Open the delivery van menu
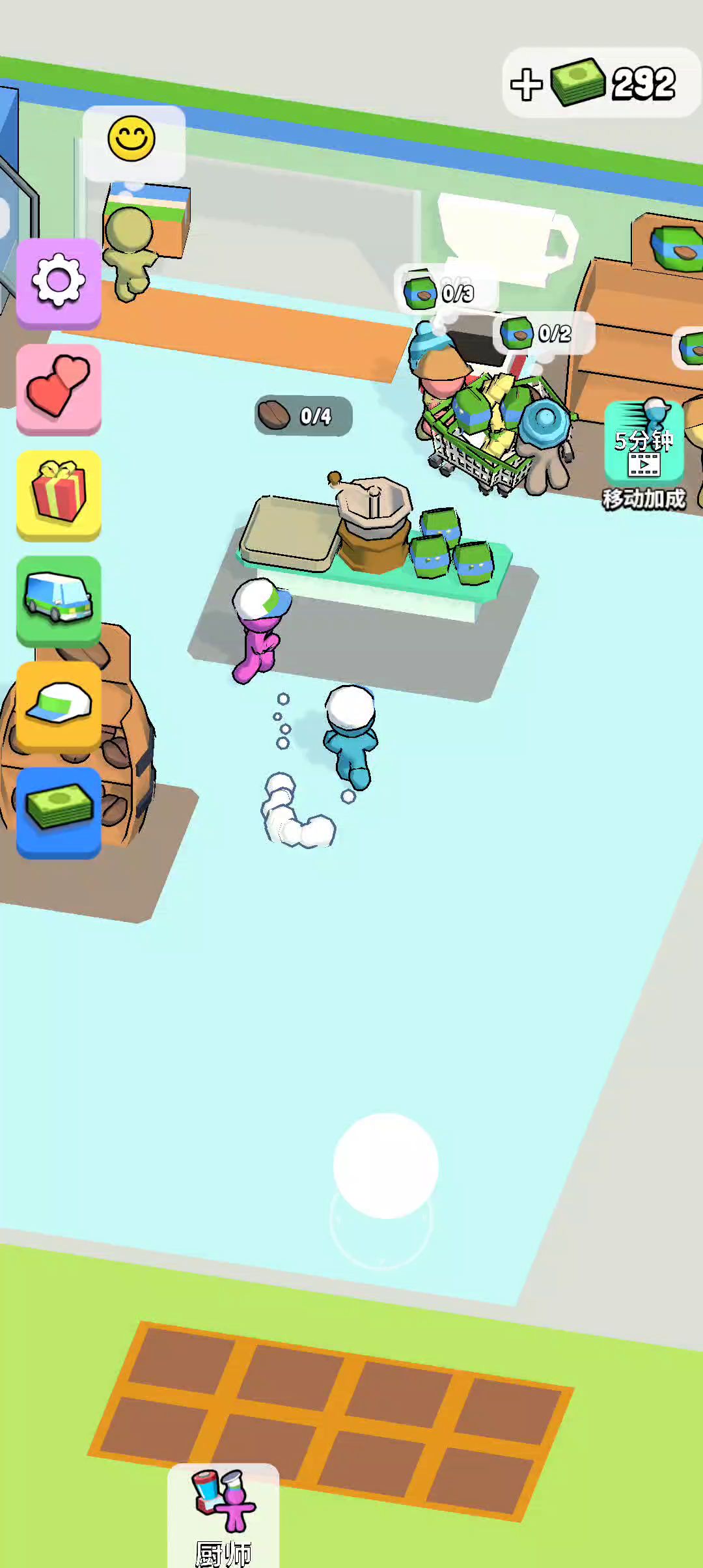 pyautogui.click(x=59, y=598)
